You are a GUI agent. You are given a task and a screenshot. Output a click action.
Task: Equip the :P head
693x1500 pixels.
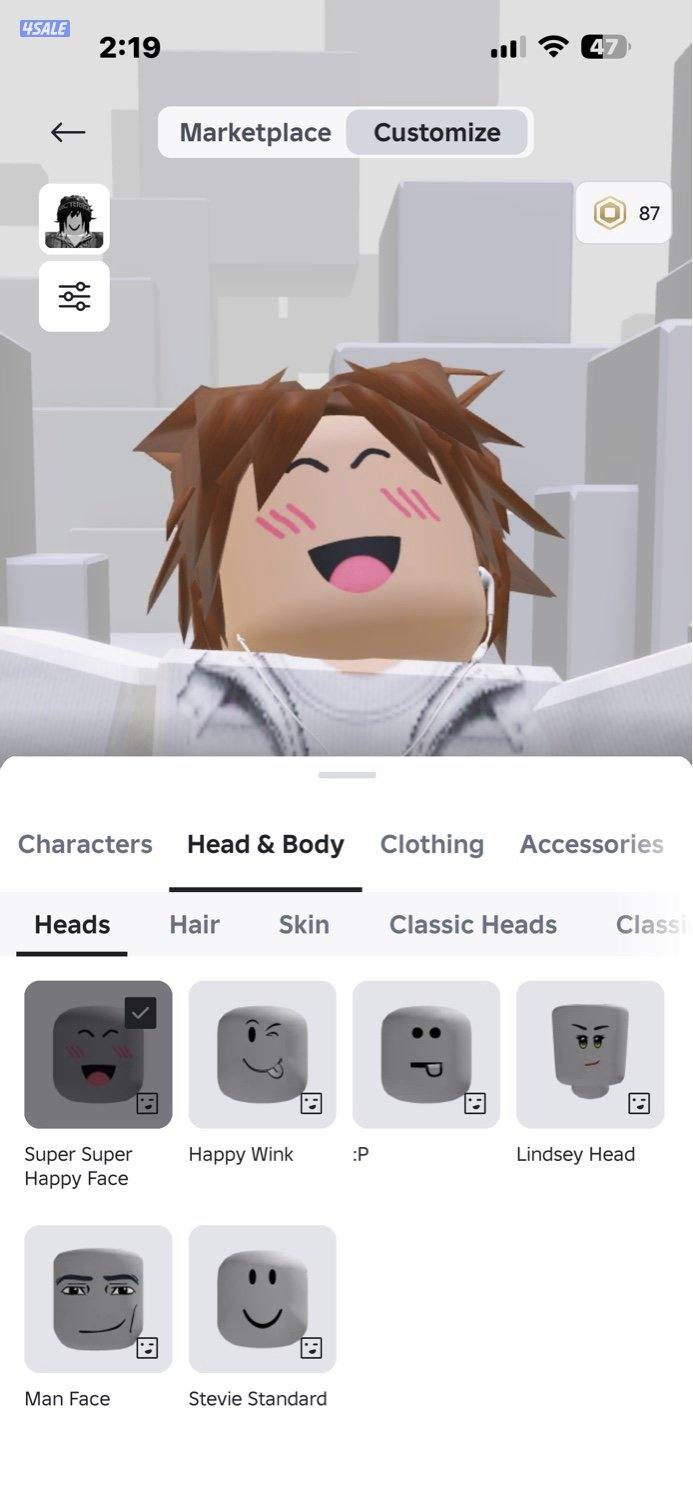pyautogui.click(x=426, y=1054)
